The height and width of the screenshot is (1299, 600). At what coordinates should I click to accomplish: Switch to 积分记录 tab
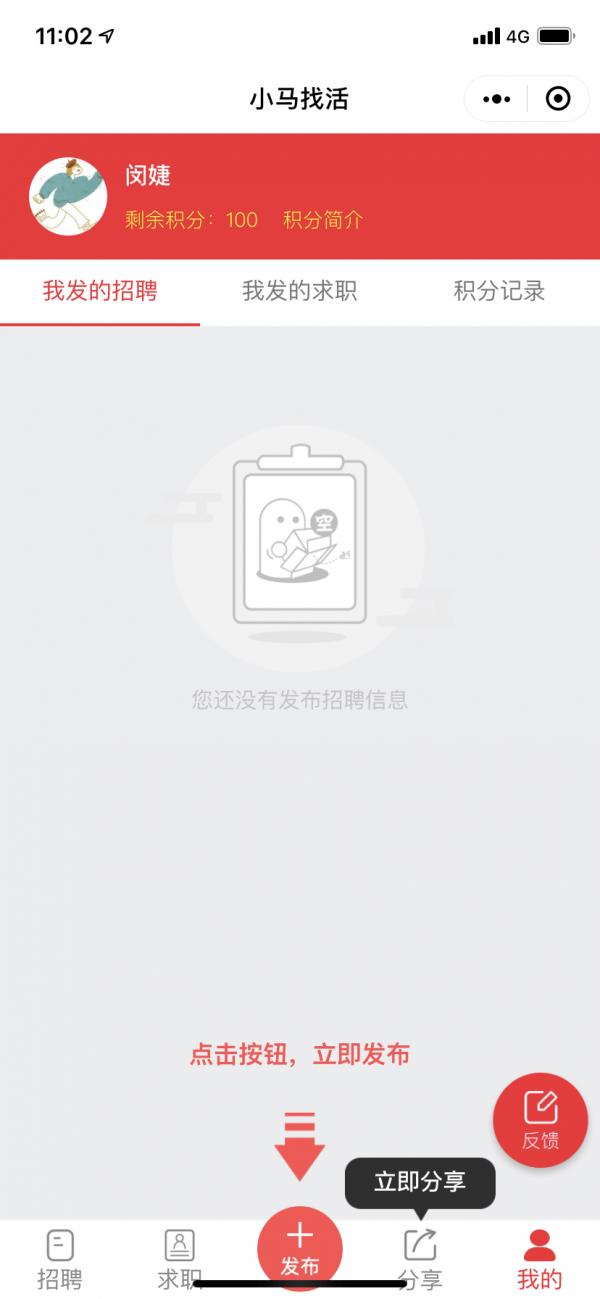click(x=499, y=291)
